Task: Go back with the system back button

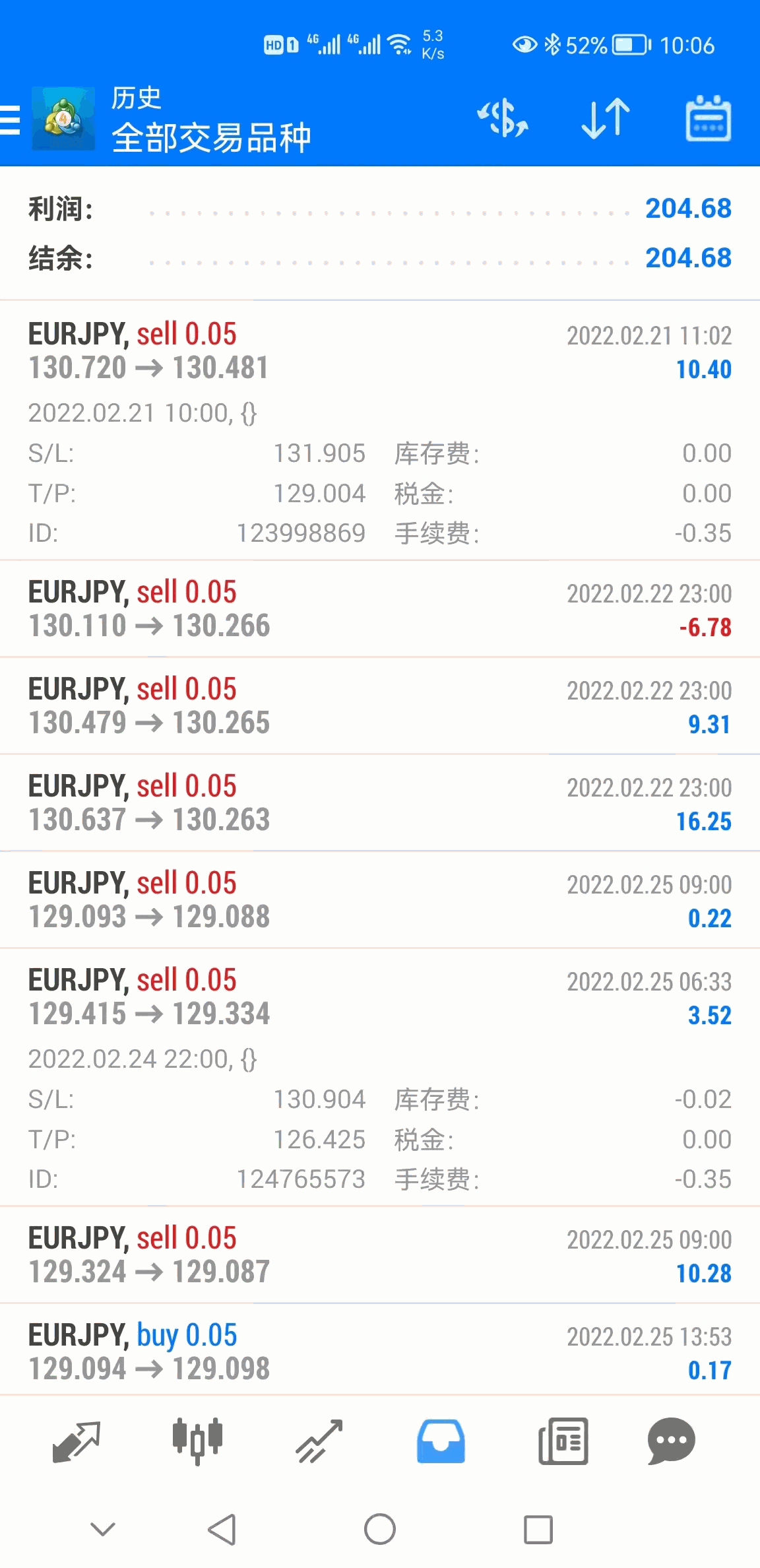Action: [222, 1530]
